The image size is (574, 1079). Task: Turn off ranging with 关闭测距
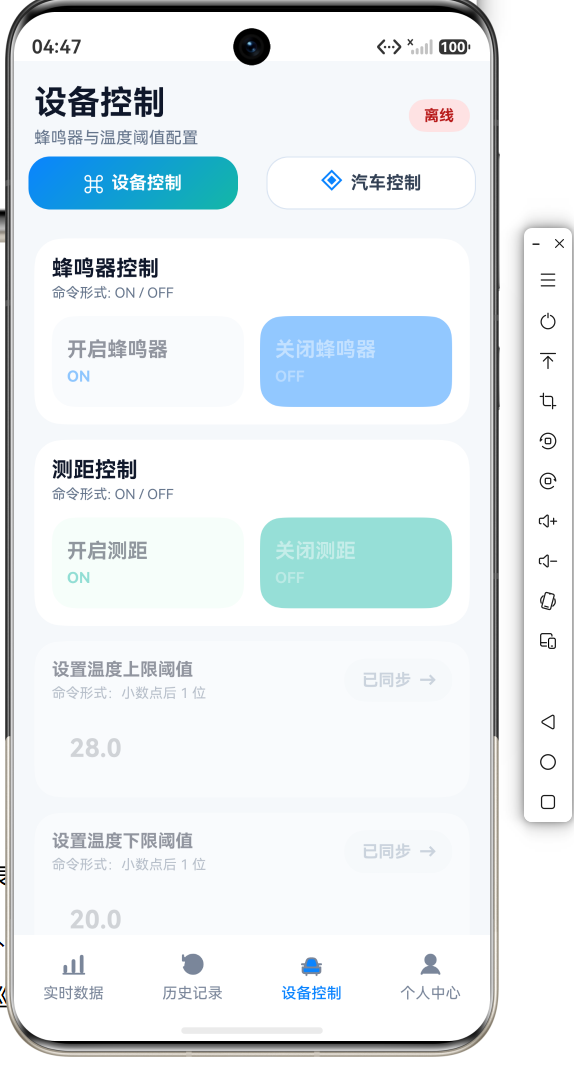(x=356, y=563)
